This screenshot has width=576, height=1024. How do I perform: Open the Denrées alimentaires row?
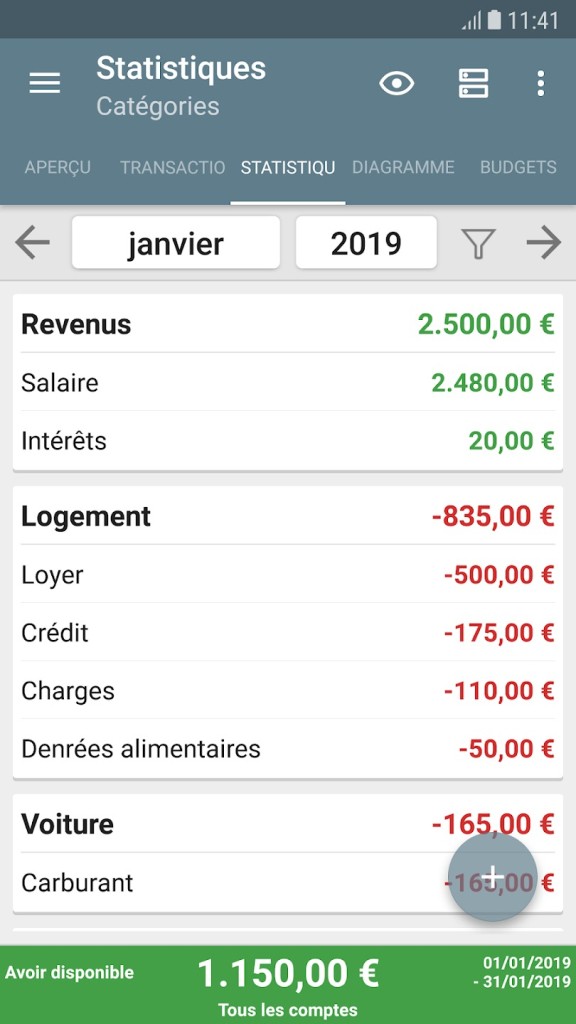click(x=288, y=748)
